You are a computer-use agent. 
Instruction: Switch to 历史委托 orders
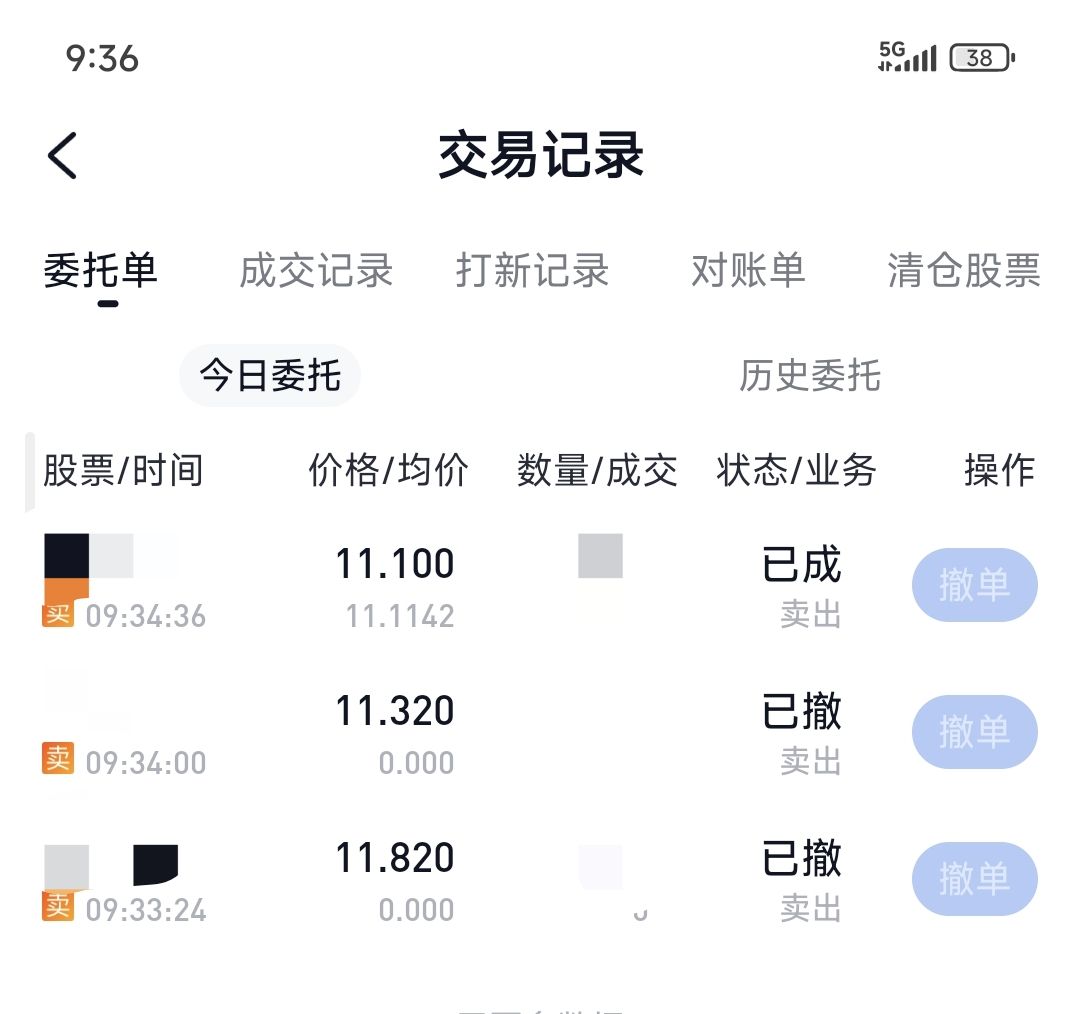809,376
